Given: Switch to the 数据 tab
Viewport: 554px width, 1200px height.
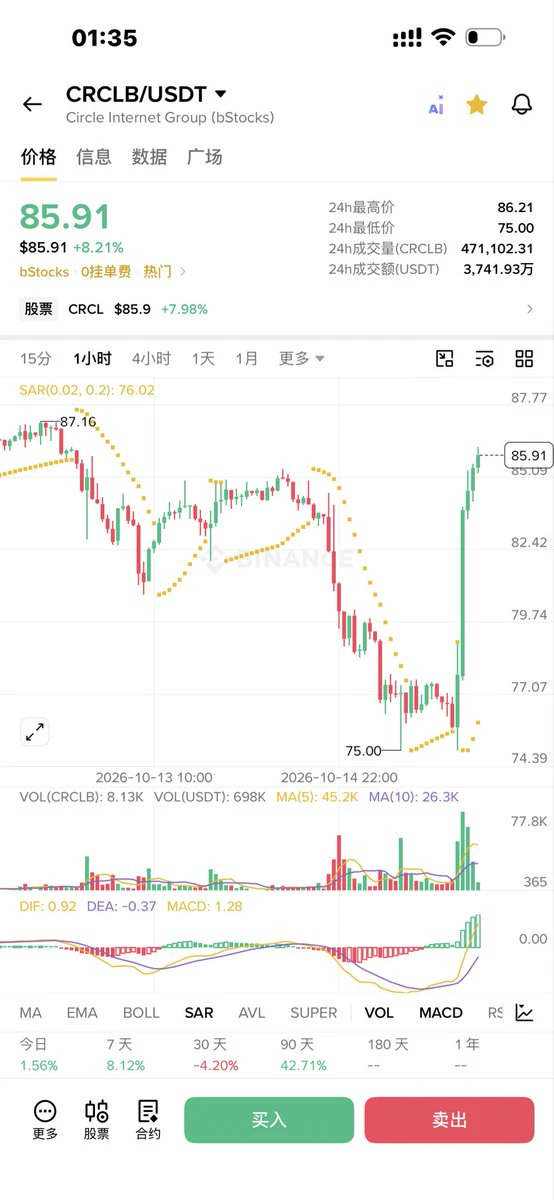Looking at the screenshot, I should 149,157.
